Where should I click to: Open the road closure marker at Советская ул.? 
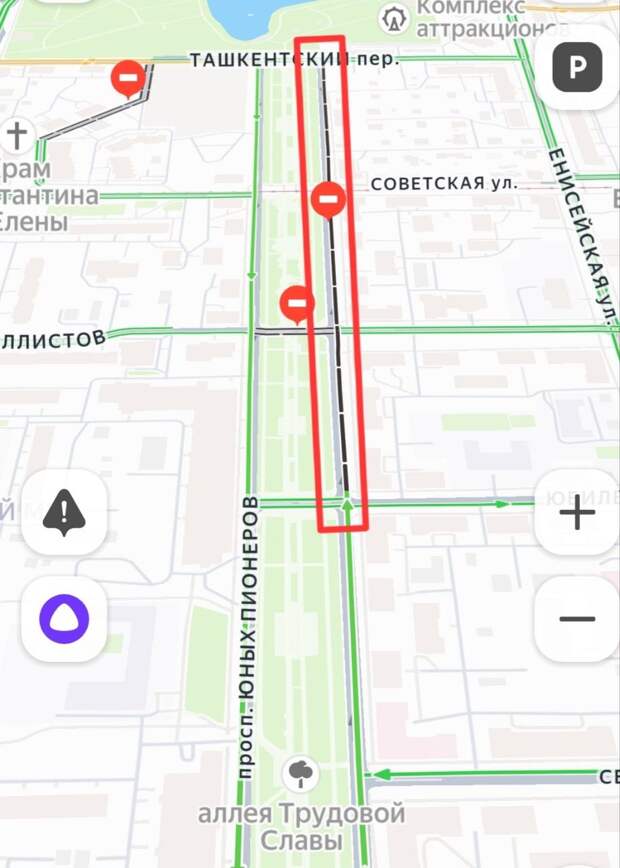click(328, 200)
